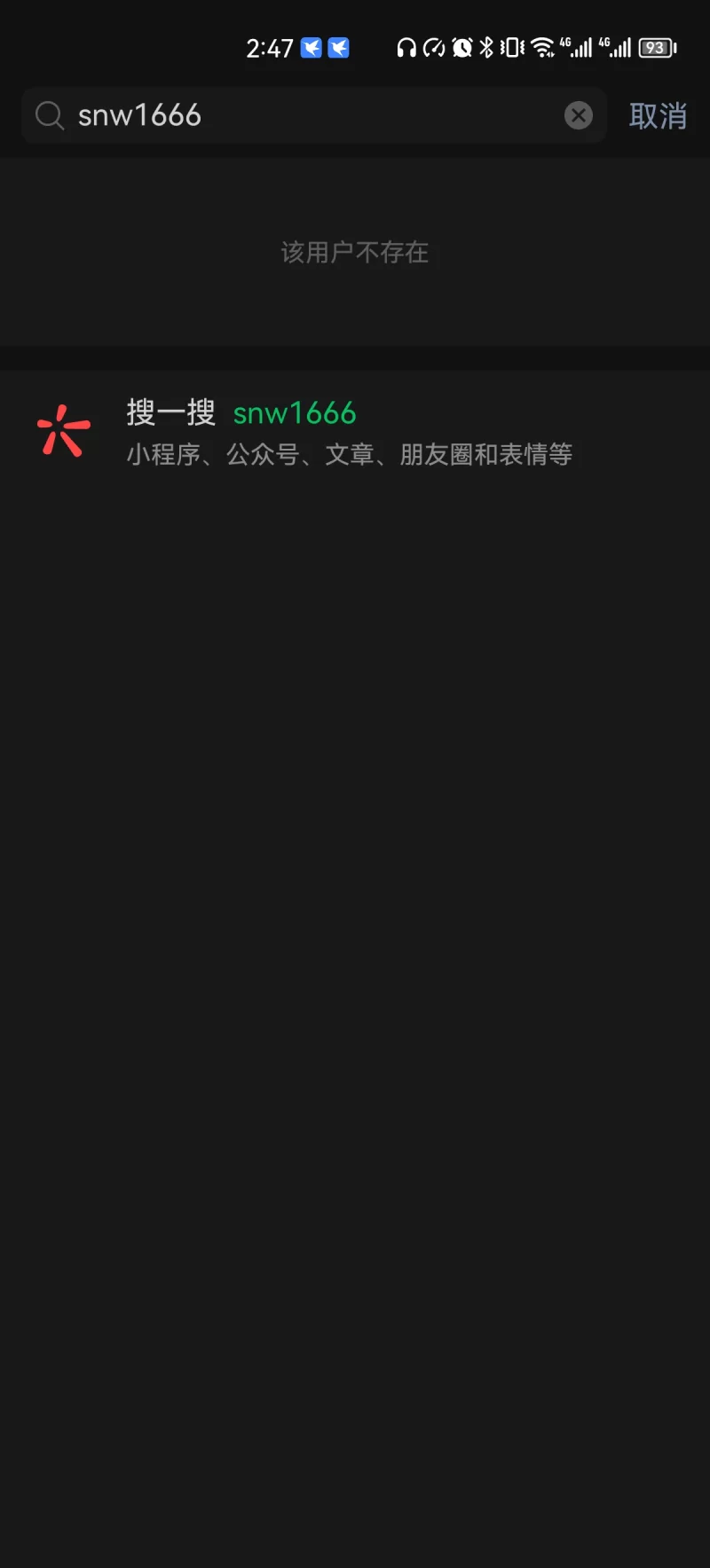Open 搜一搜 results for snw1666

[355, 432]
